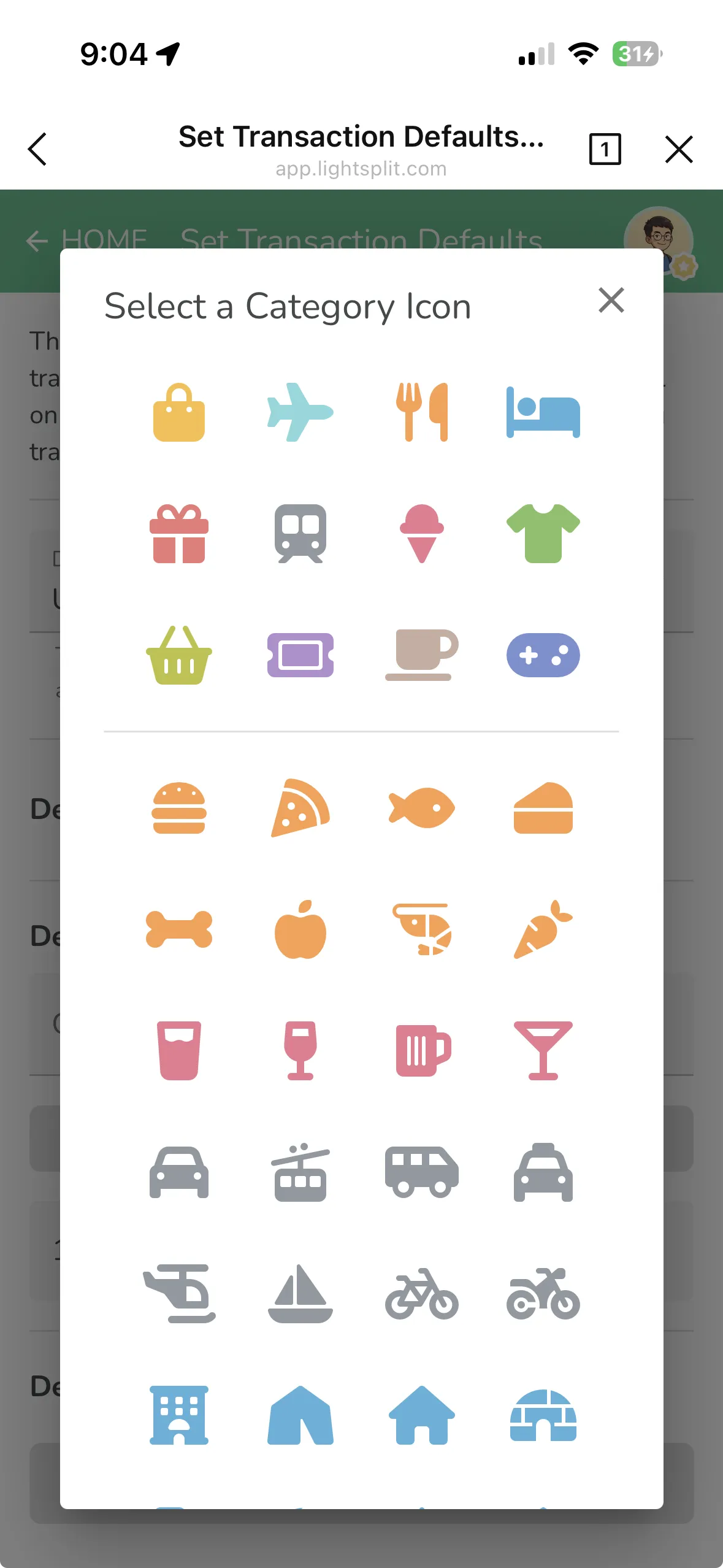
Task: Select the shopping basket icon
Action: coord(178,655)
